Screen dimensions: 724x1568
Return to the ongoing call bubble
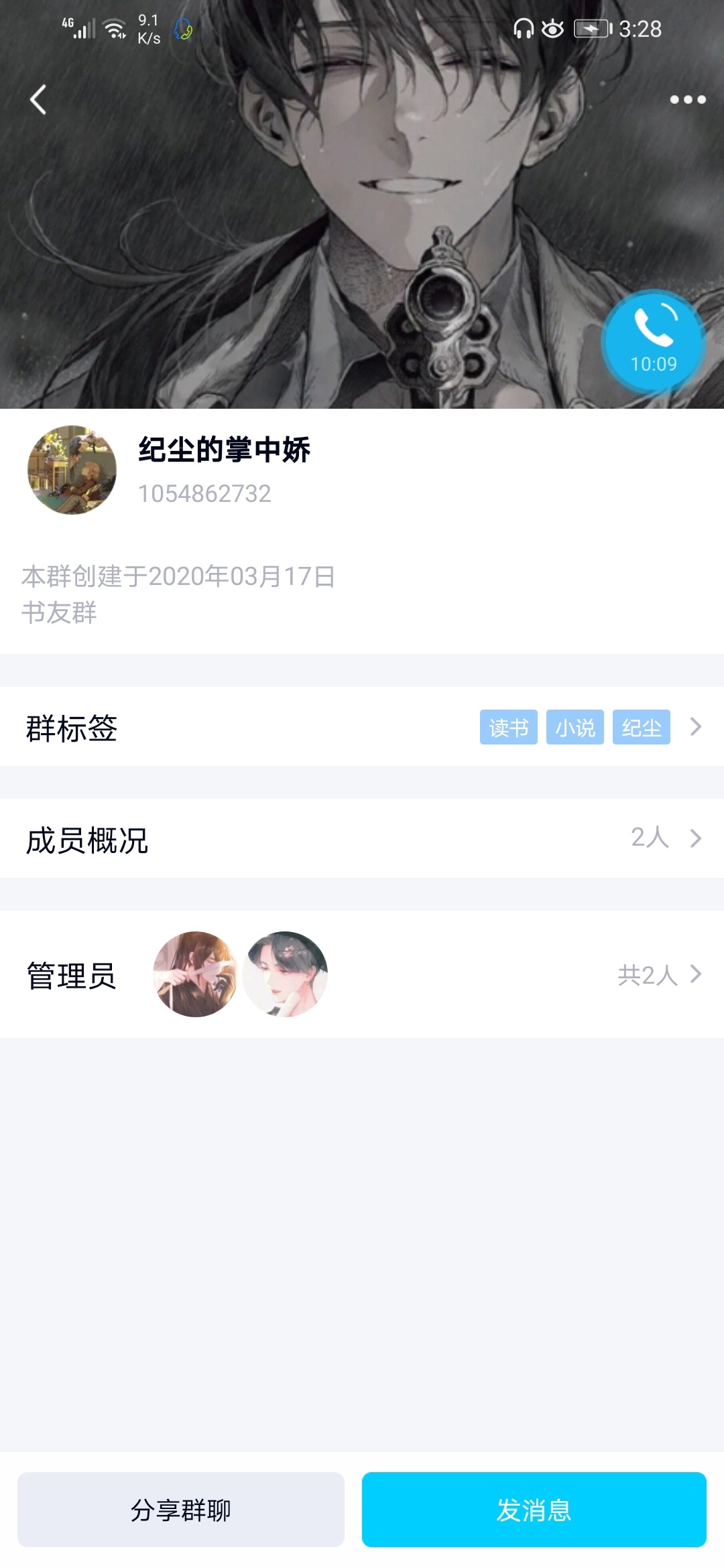(653, 342)
